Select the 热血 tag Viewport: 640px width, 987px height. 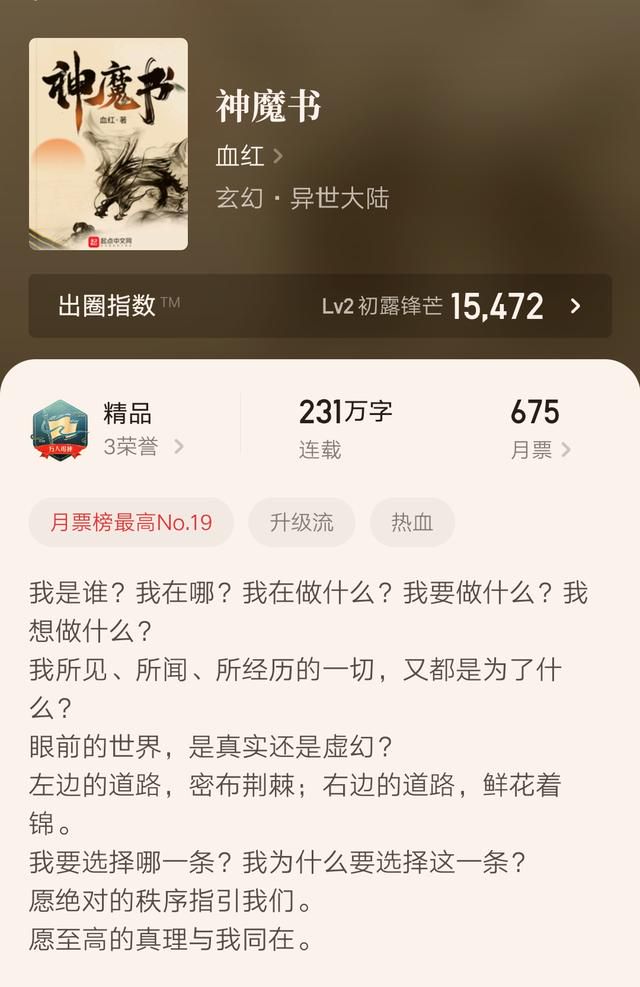click(412, 523)
